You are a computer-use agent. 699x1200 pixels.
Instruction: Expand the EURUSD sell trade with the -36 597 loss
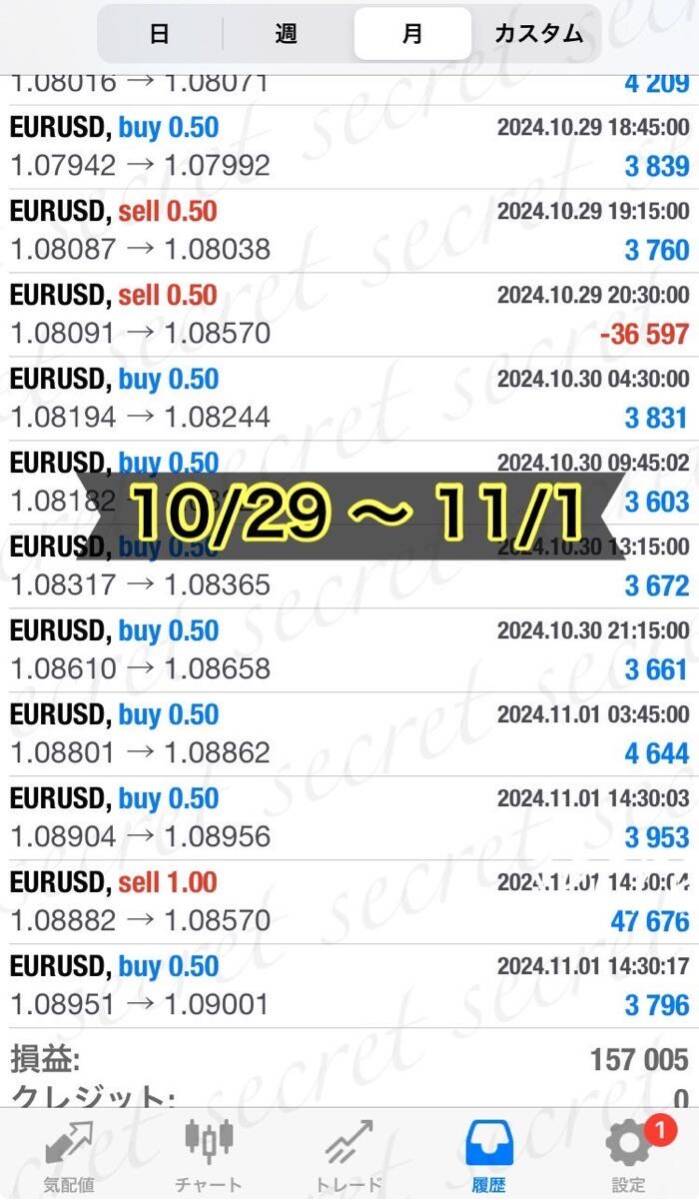pos(349,315)
